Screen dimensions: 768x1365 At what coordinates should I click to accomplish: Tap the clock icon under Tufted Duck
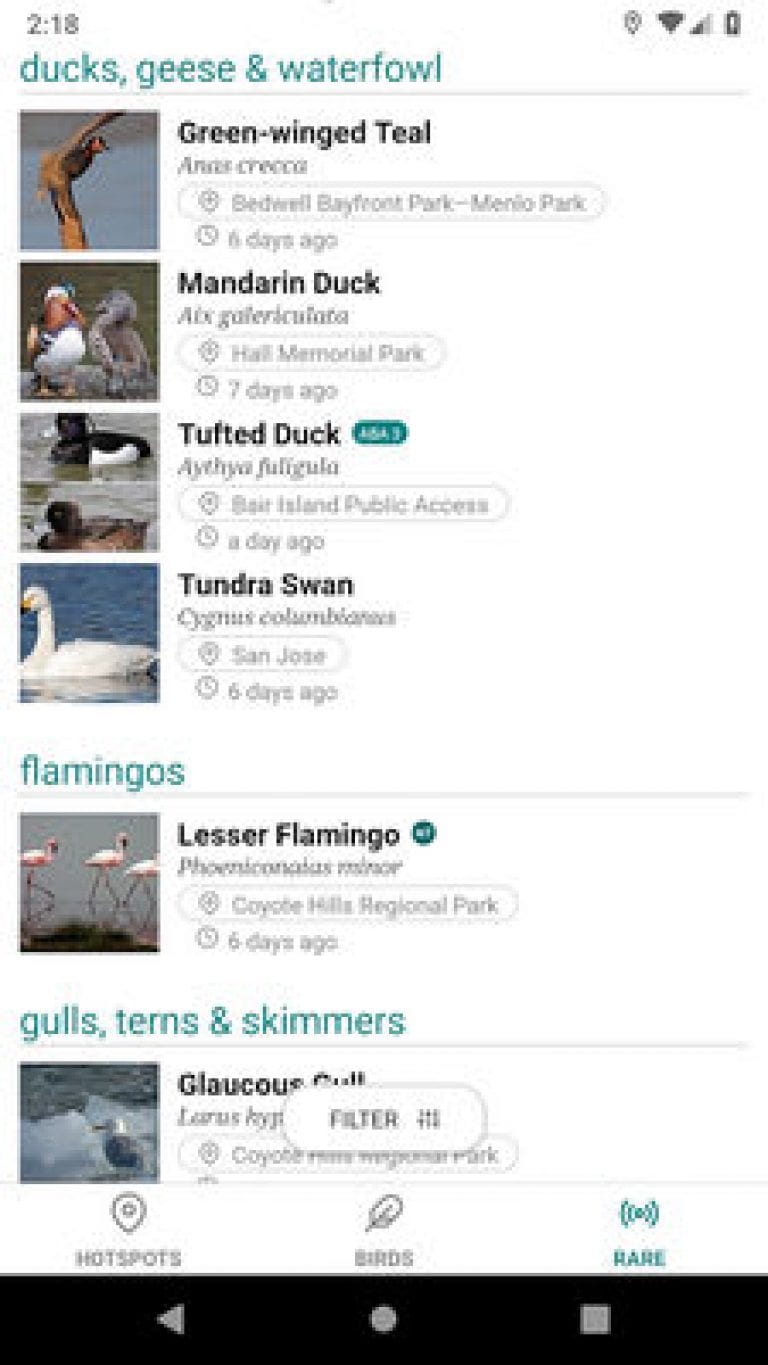click(206, 540)
